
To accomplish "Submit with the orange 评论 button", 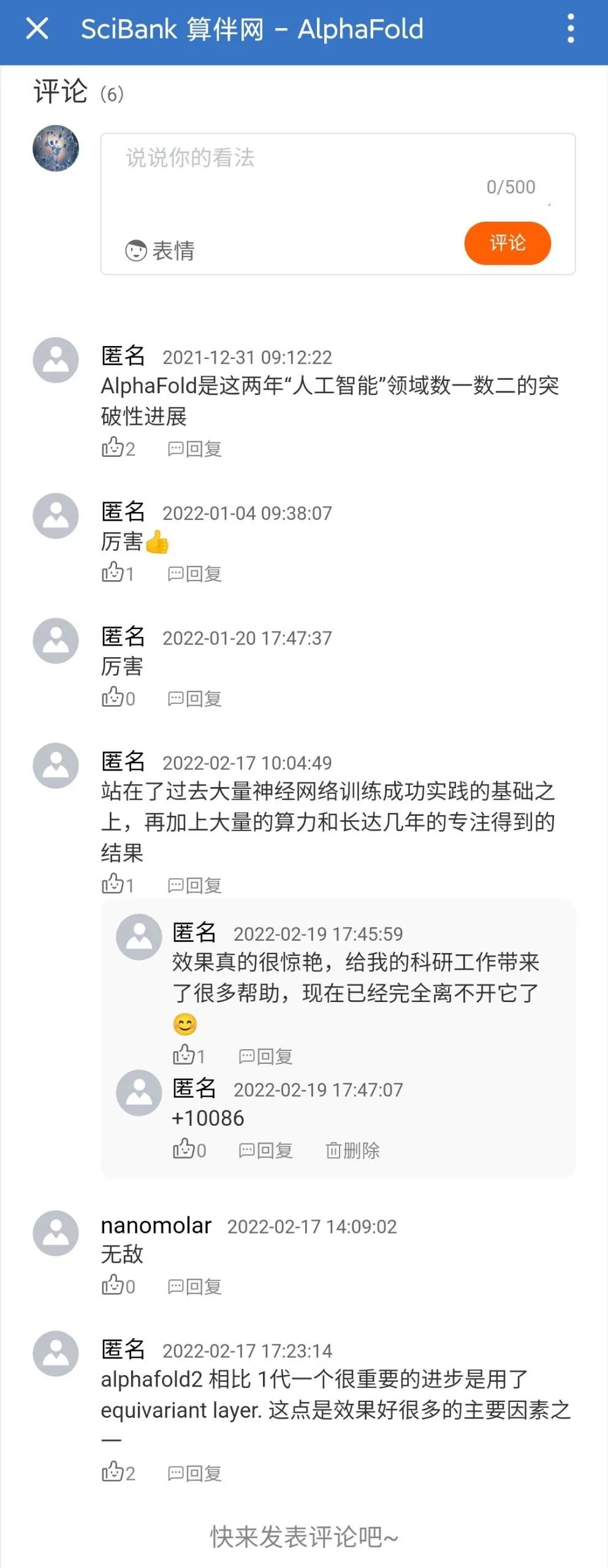I will pos(507,243).
